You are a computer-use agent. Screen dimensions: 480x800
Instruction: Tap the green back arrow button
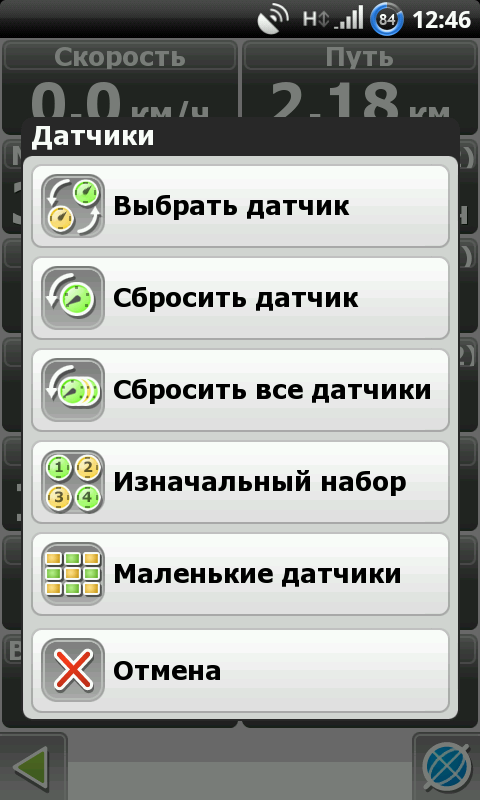[x=33, y=767]
